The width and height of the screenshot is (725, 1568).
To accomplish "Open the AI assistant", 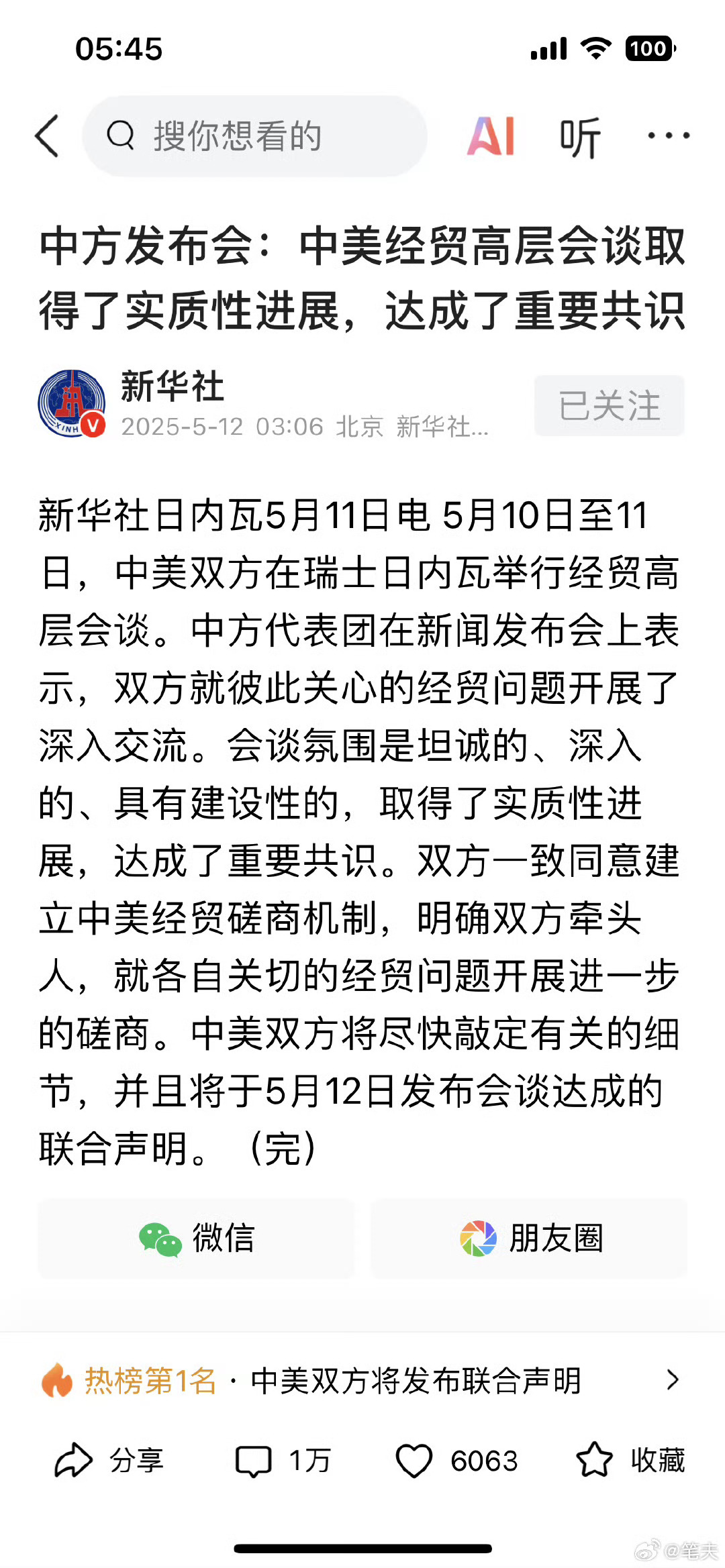I will [x=491, y=136].
